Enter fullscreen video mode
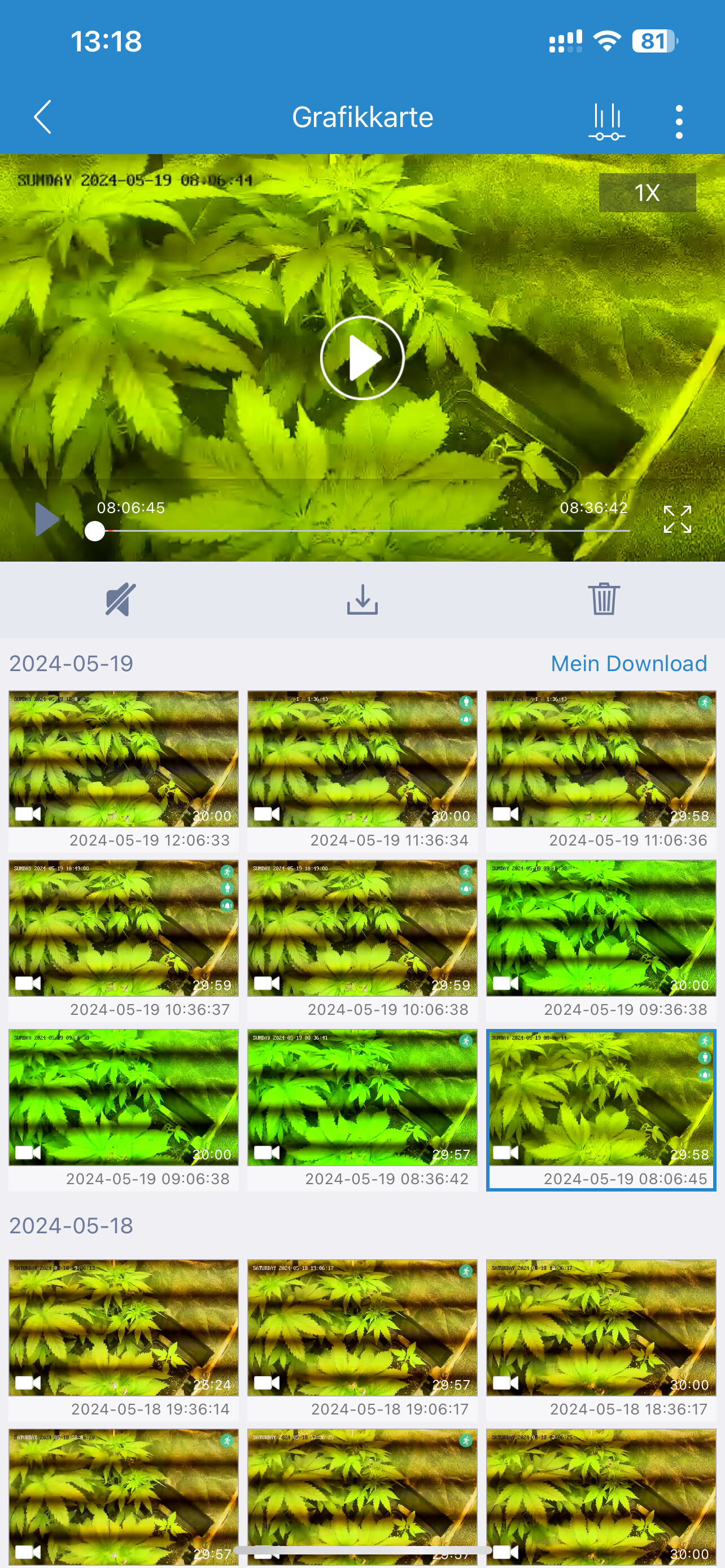 677,519
